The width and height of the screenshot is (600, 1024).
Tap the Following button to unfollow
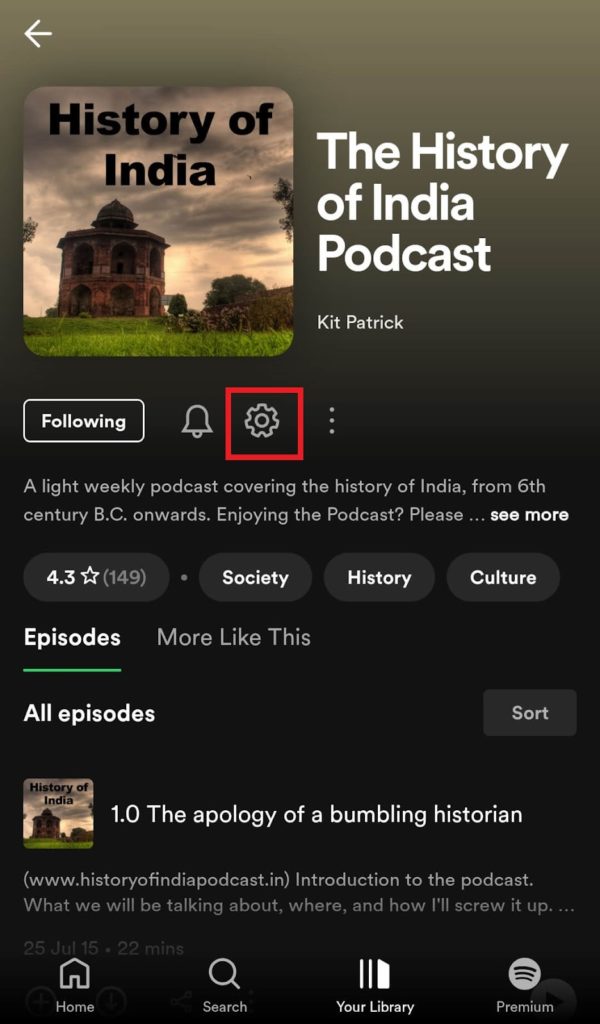(x=84, y=421)
